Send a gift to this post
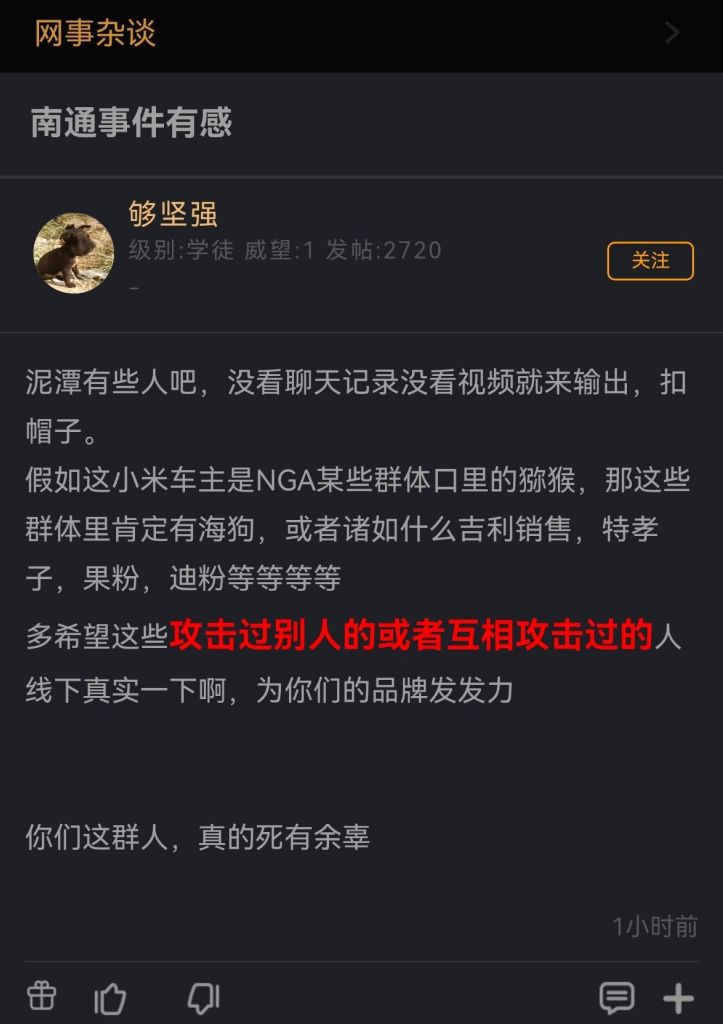The height and width of the screenshot is (1024, 723). tap(42, 996)
